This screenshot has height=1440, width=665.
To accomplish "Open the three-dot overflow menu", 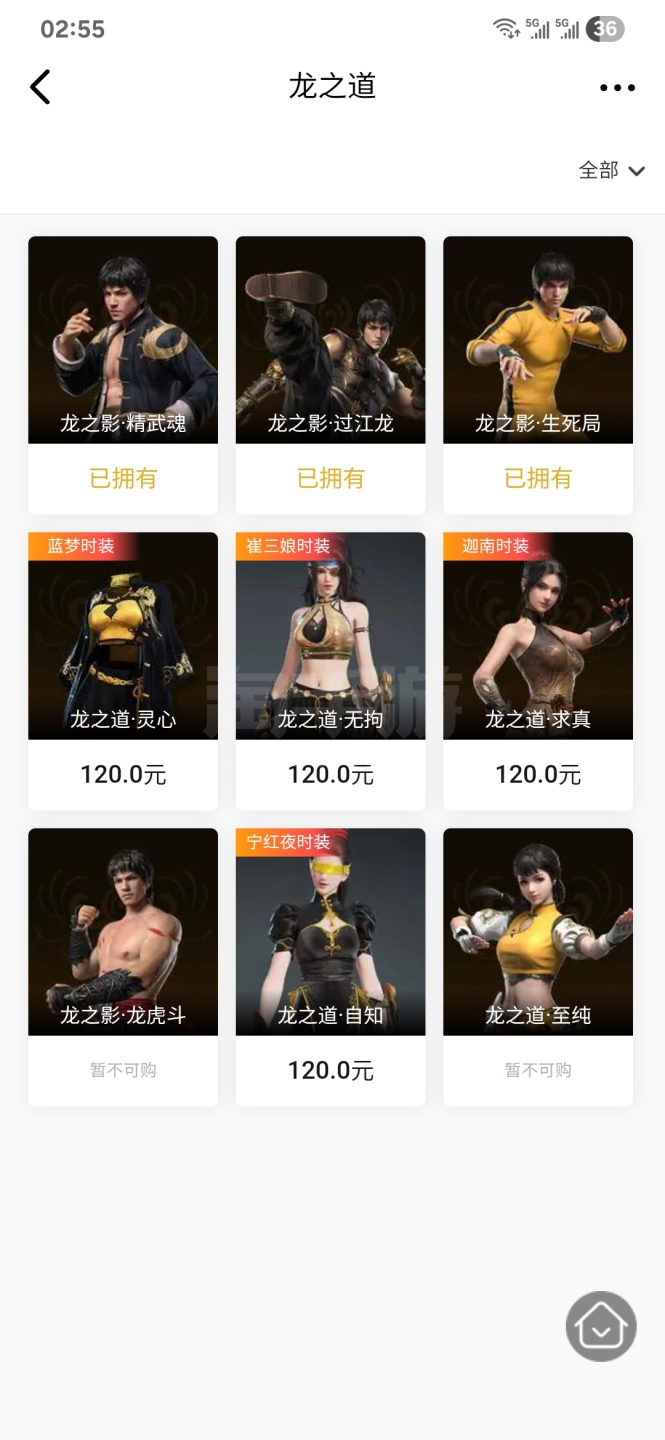I will click(x=617, y=87).
